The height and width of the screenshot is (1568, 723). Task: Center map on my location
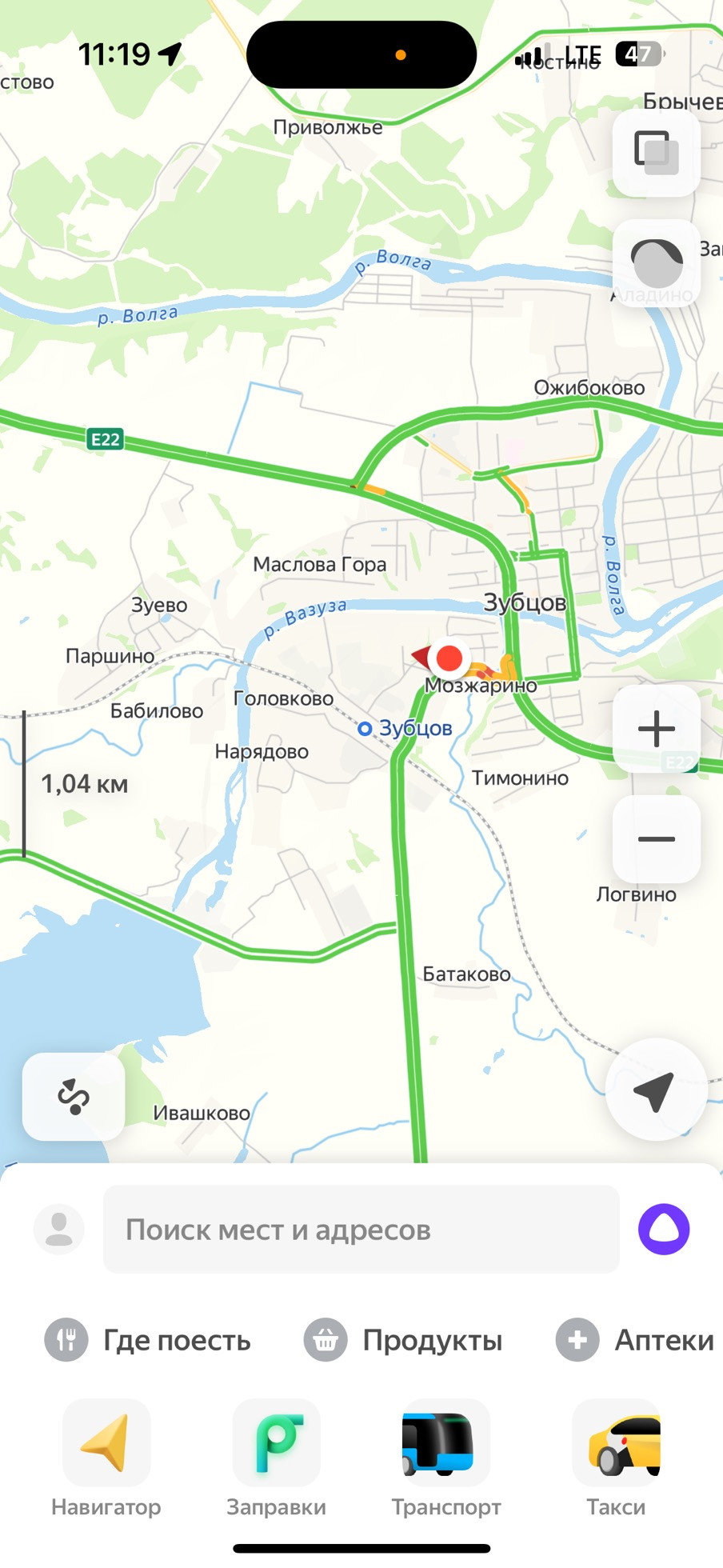click(x=656, y=1090)
